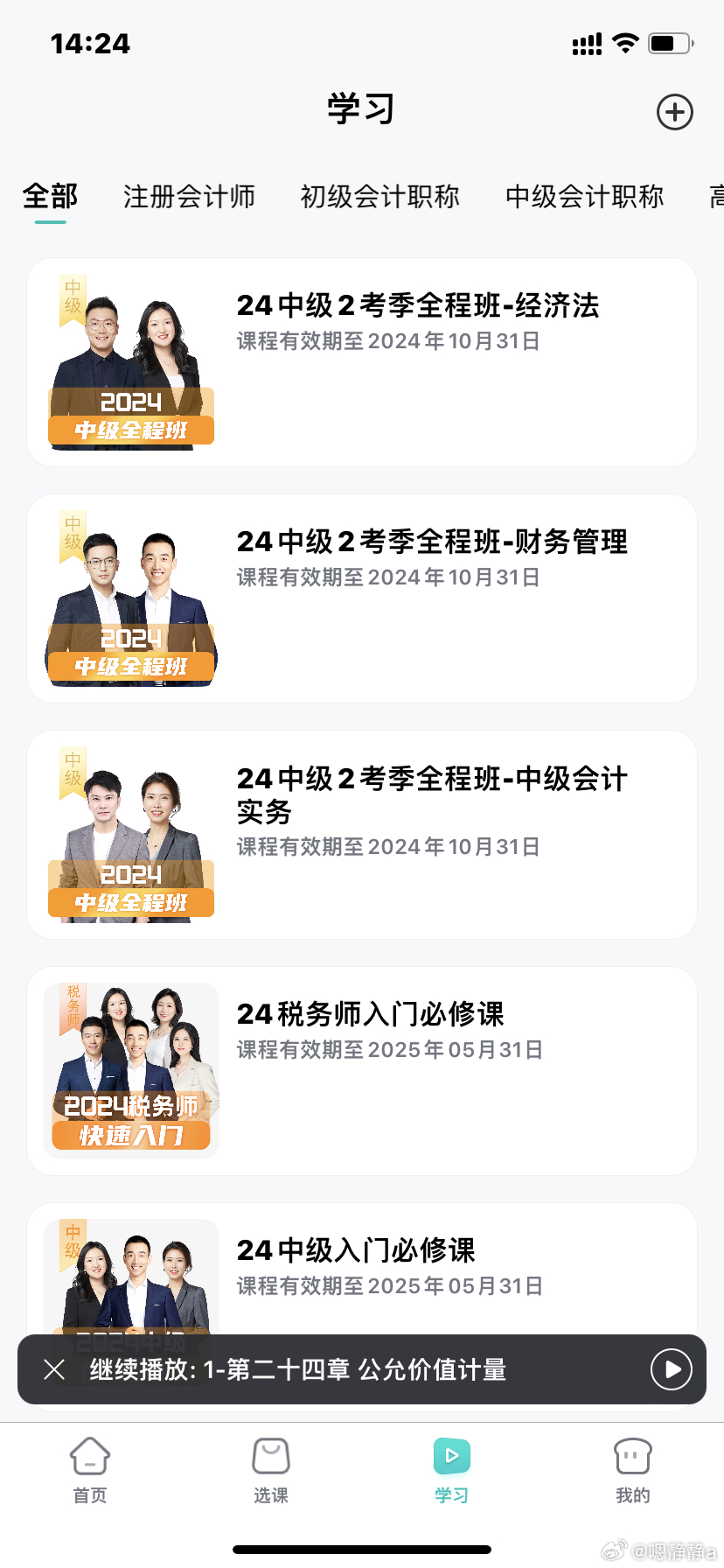724x1568 pixels.
Task: Resume playing 第二十四章 公允价值计量
Action: (x=671, y=1369)
